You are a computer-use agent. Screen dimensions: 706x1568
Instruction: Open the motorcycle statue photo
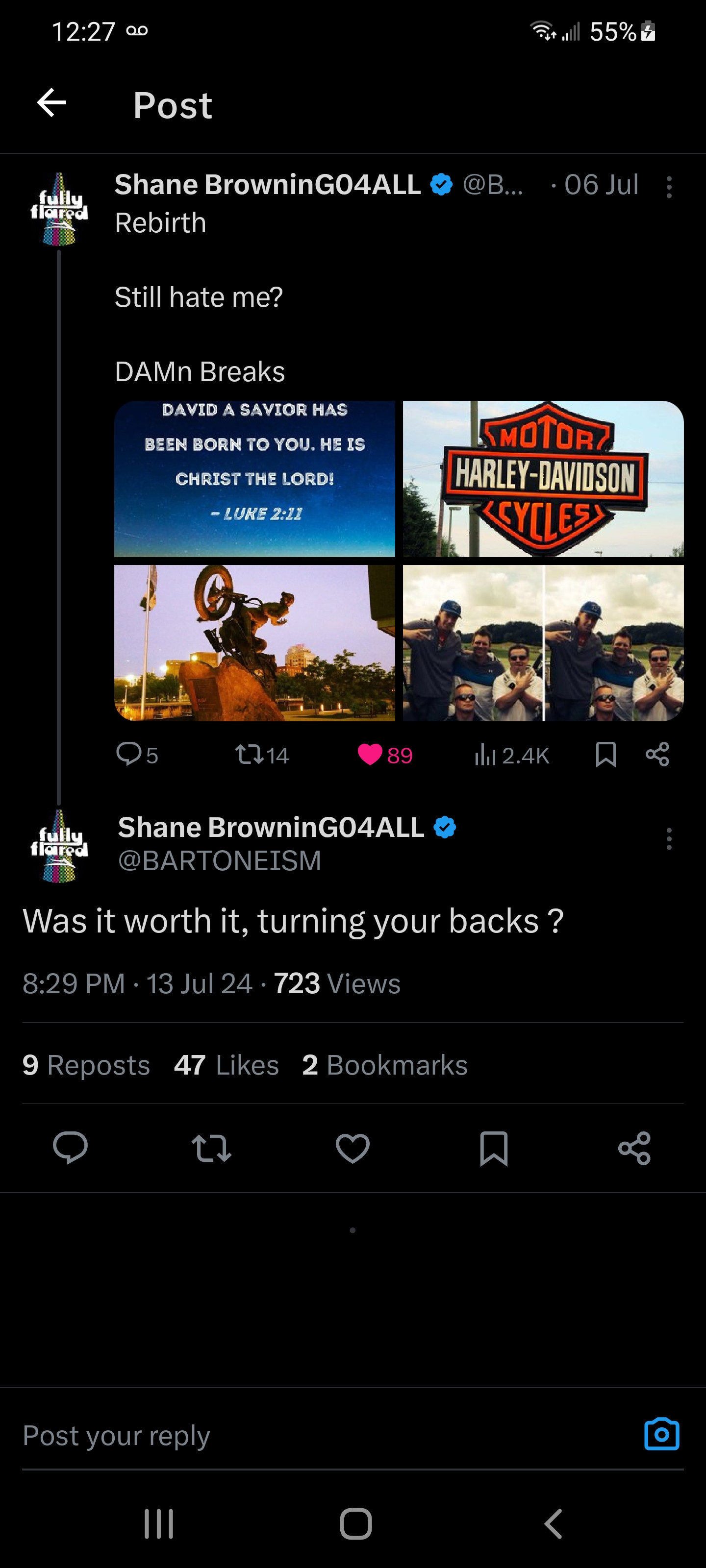(254, 643)
